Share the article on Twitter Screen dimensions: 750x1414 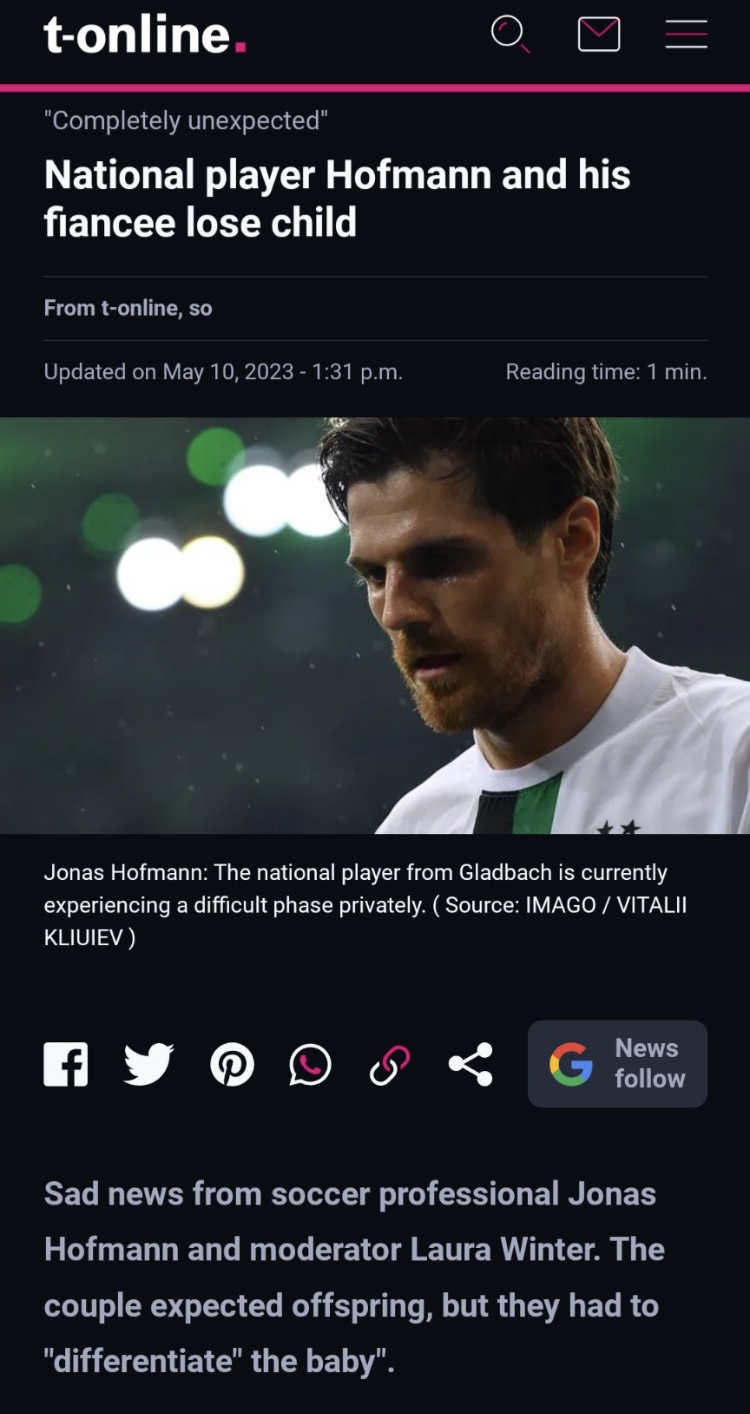click(148, 1064)
